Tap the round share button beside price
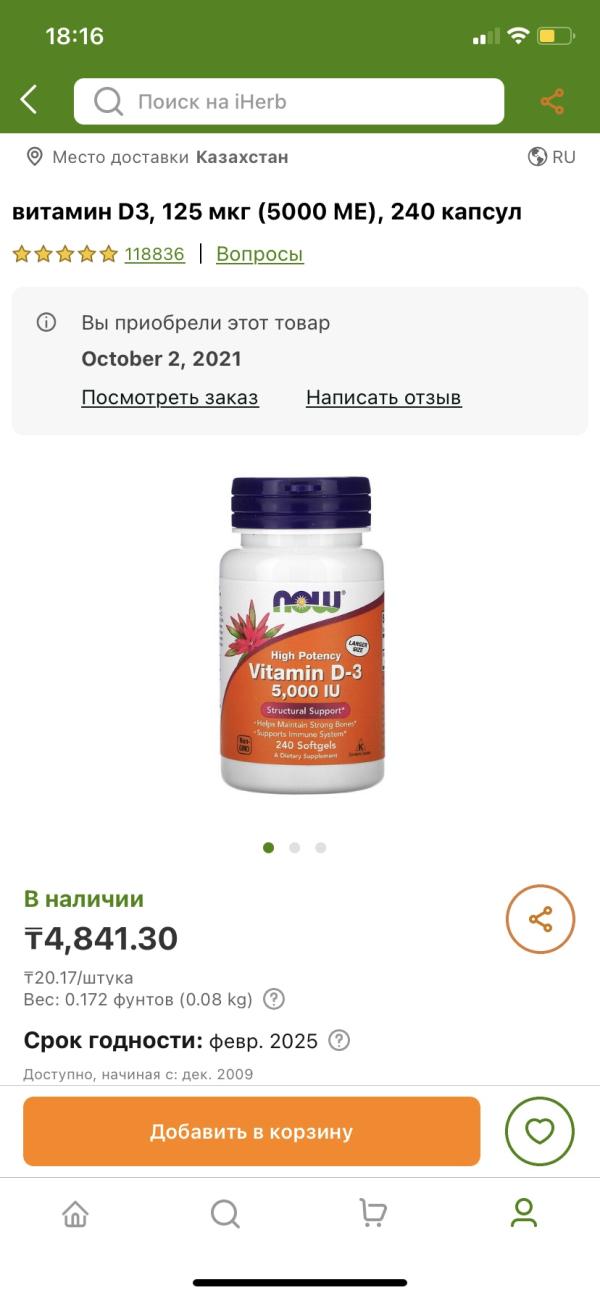 (x=540, y=919)
